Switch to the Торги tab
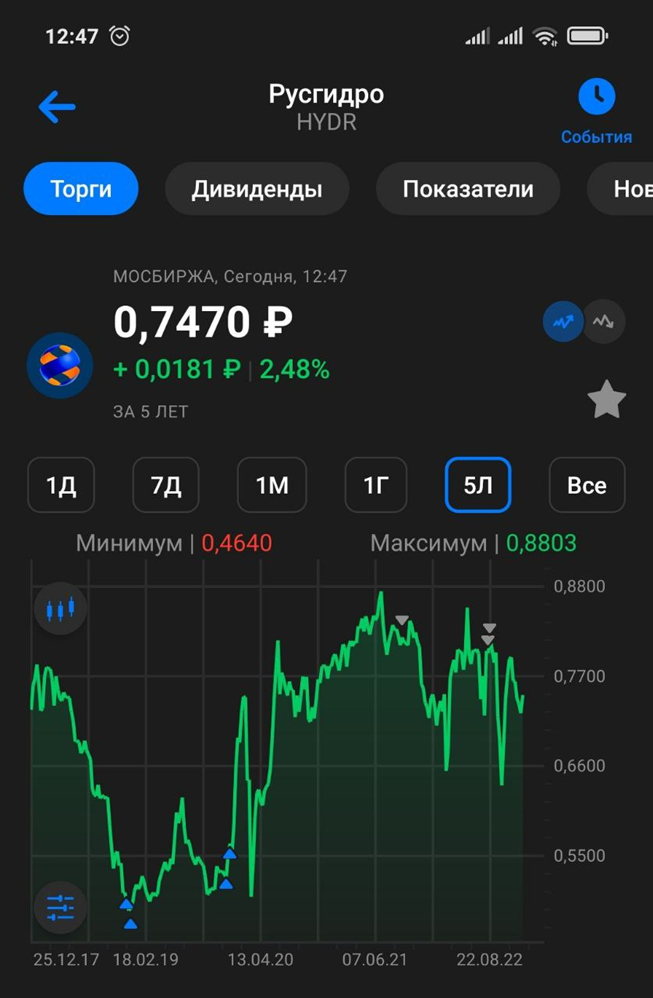Image resolution: width=653 pixels, height=998 pixels. pyautogui.click(x=81, y=189)
